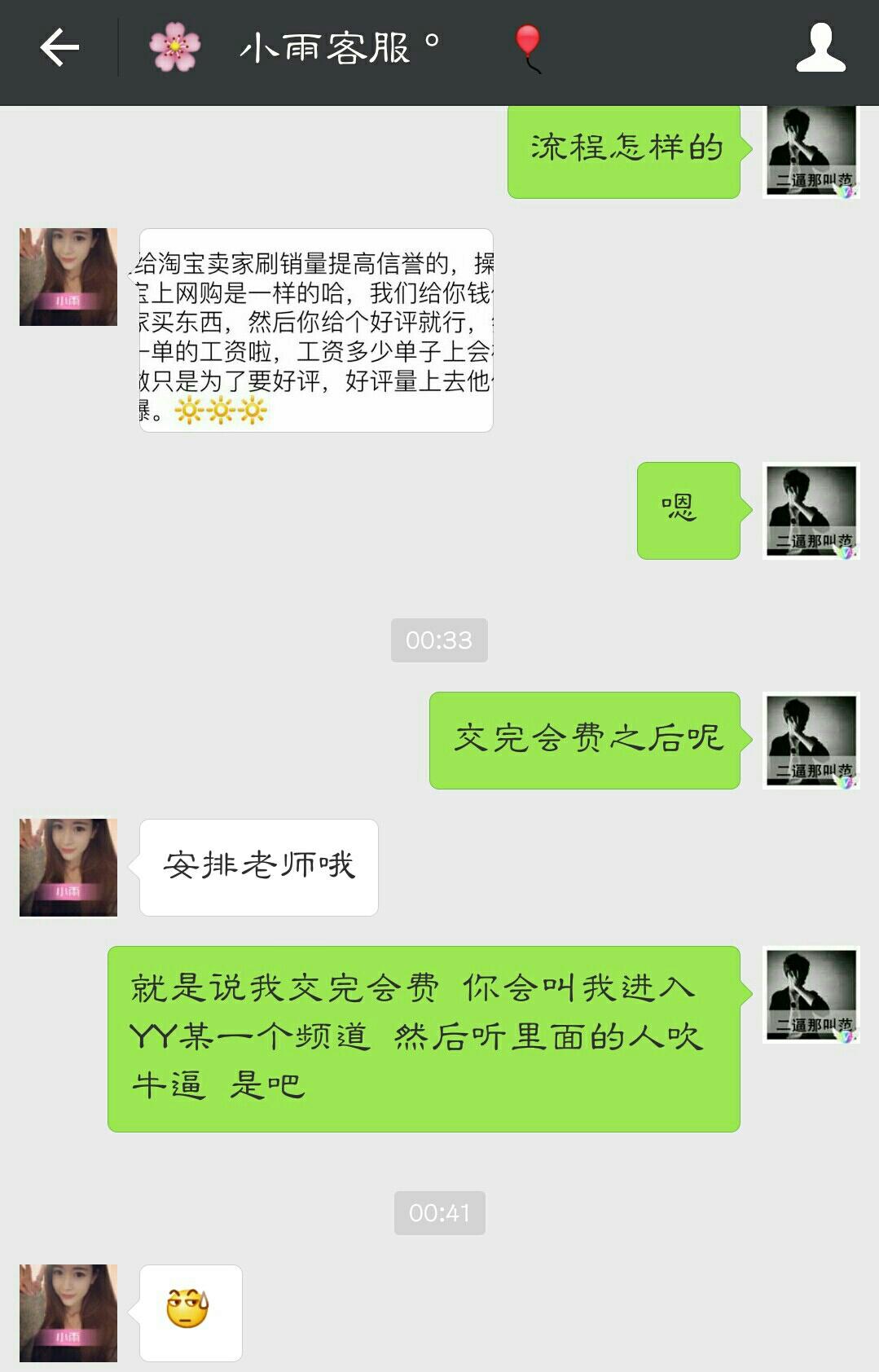Select the 嗯 message bubble
879x1372 pixels.
(687, 509)
